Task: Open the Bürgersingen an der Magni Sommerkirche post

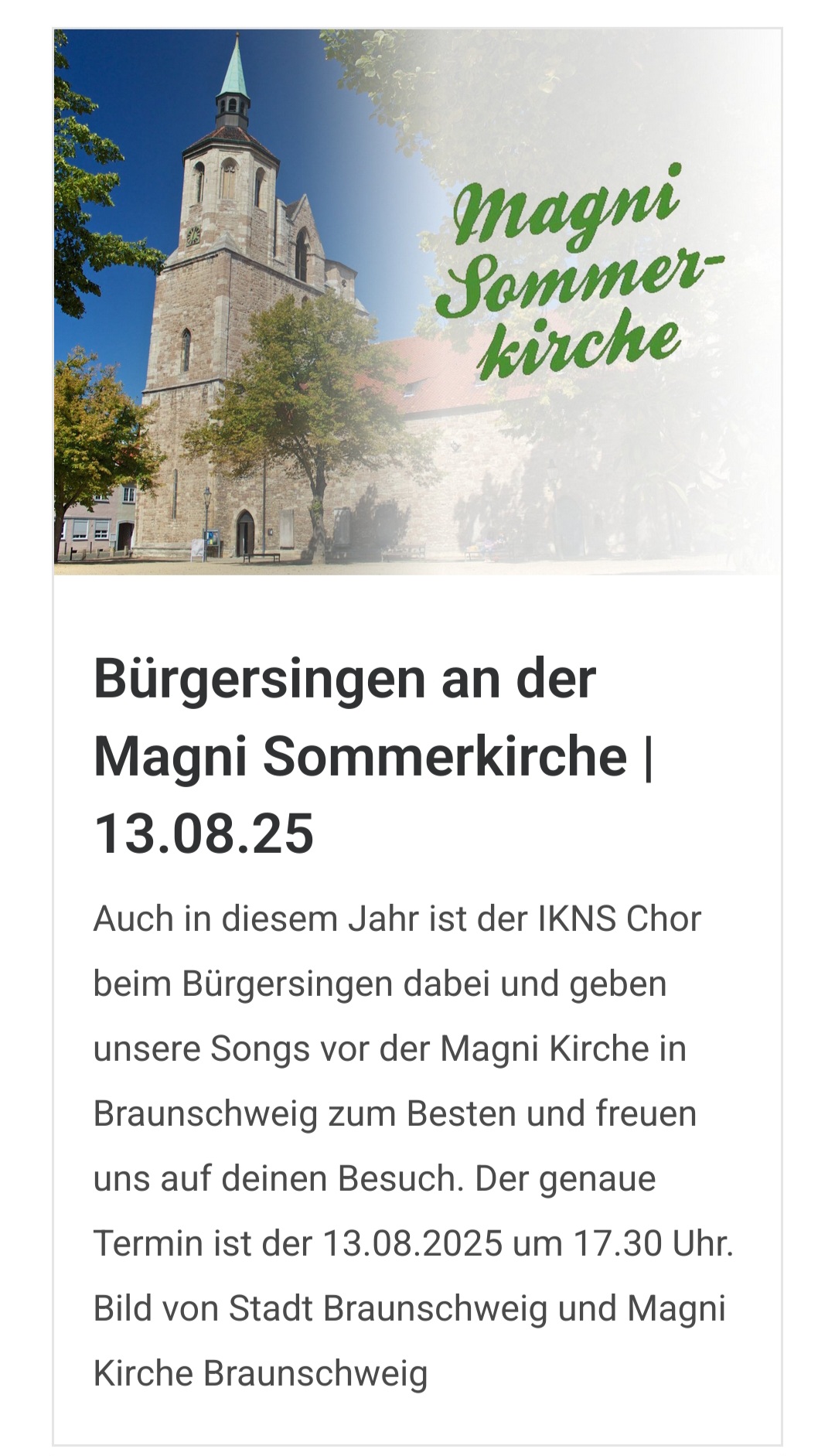Action: (x=373, y=755)
